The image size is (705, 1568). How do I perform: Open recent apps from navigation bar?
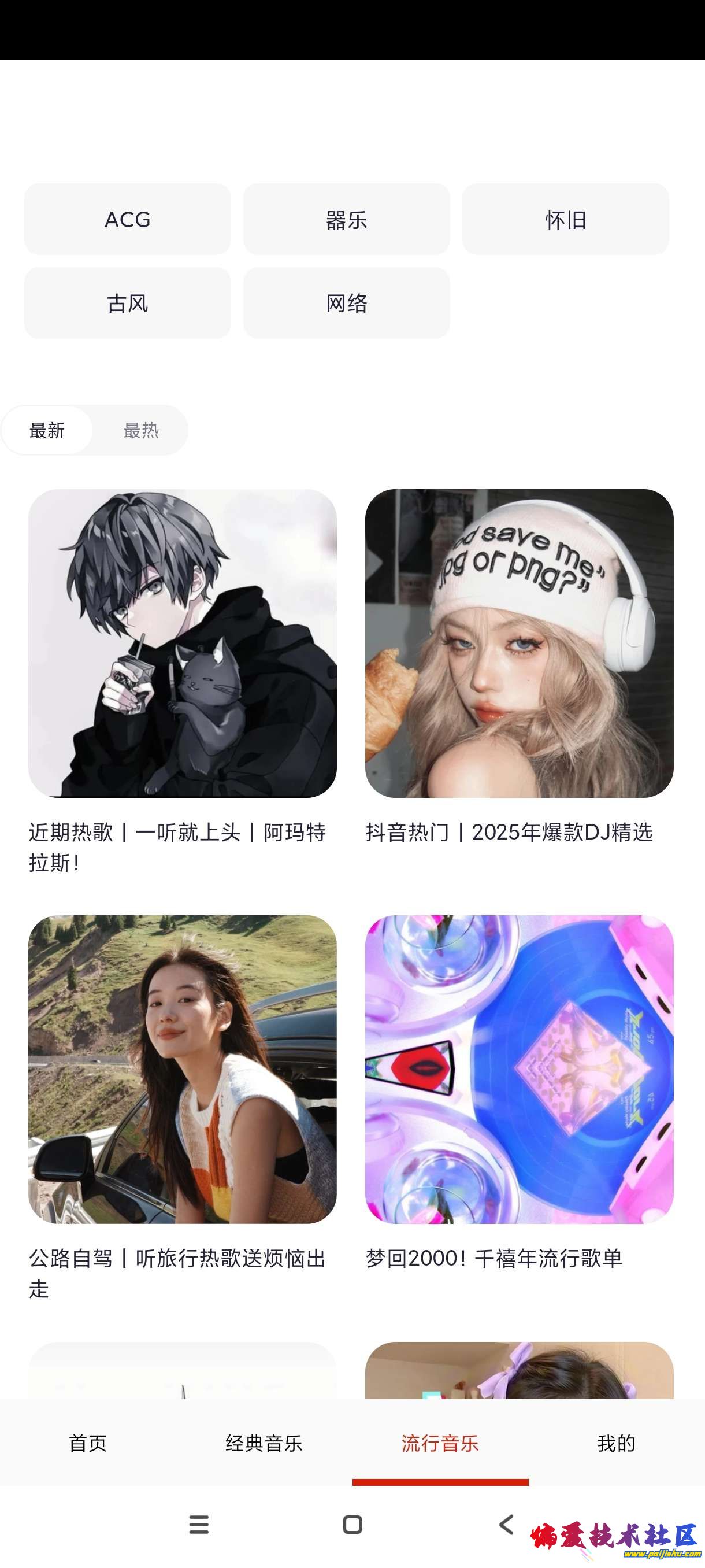(x=199, y=1525)
